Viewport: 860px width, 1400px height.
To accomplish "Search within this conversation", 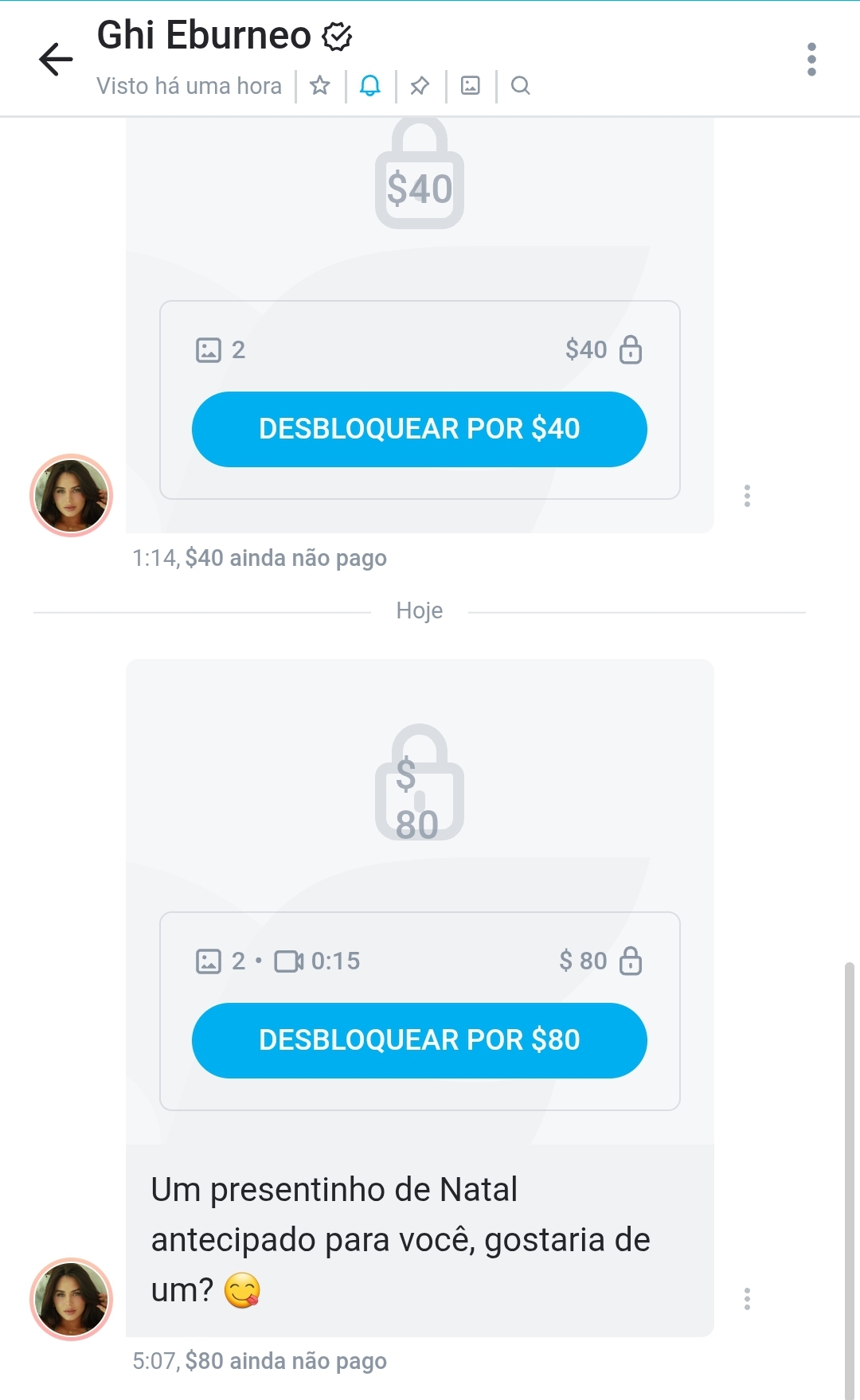I will (520, 85).
